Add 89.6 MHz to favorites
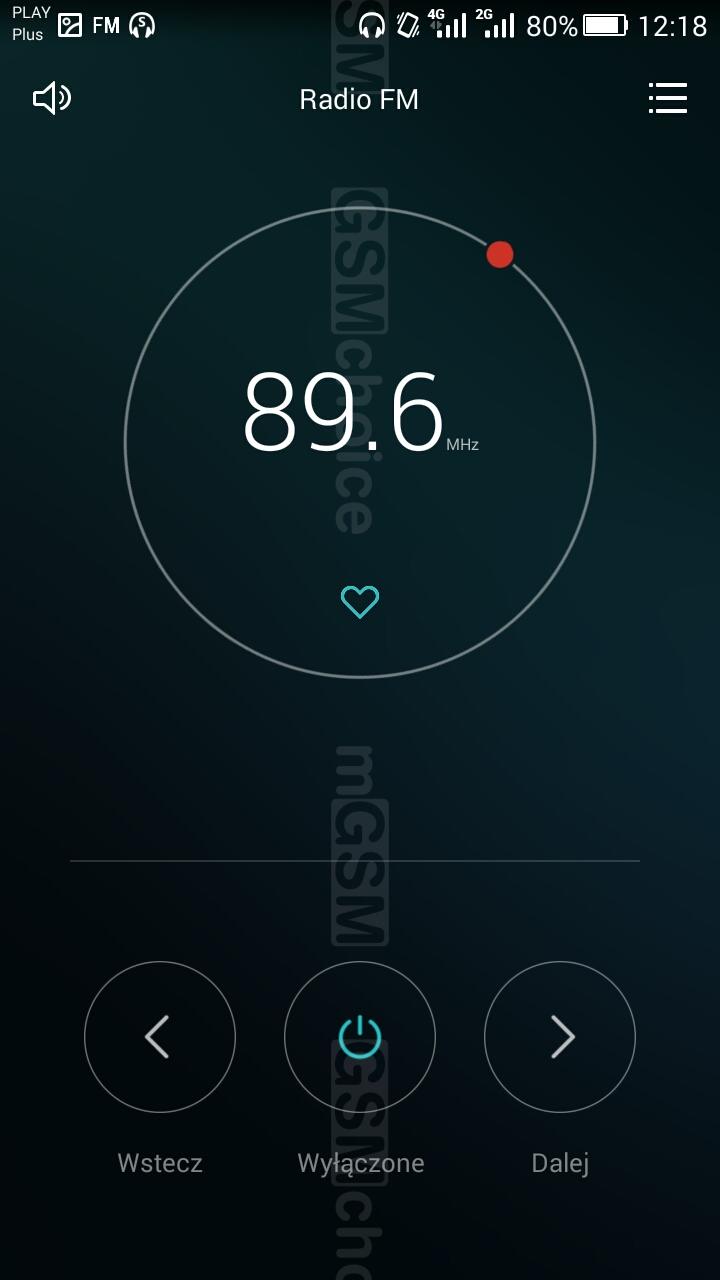720x1280 pixels. [360, 601]
